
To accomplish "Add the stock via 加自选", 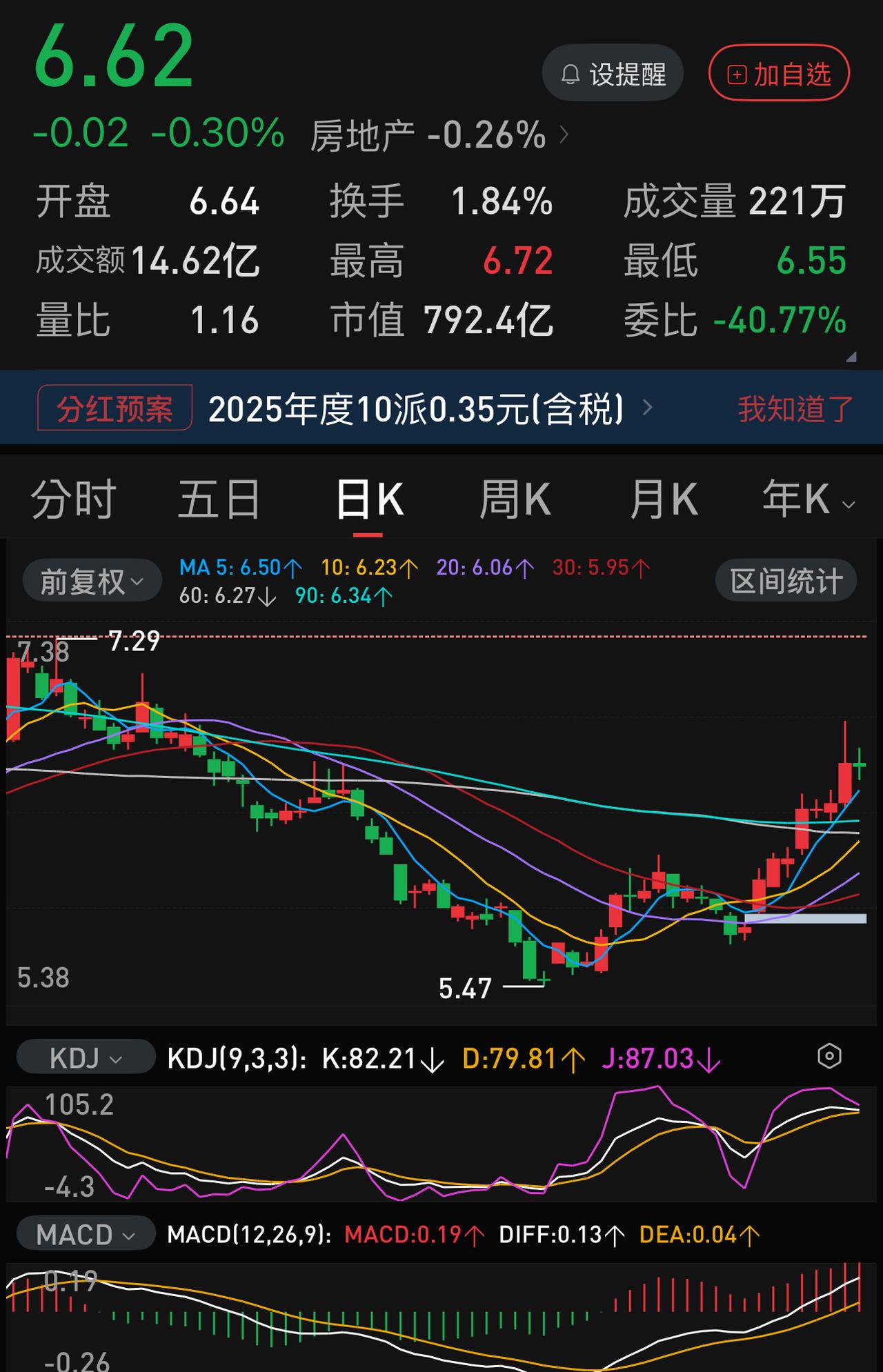I will 779,73.
